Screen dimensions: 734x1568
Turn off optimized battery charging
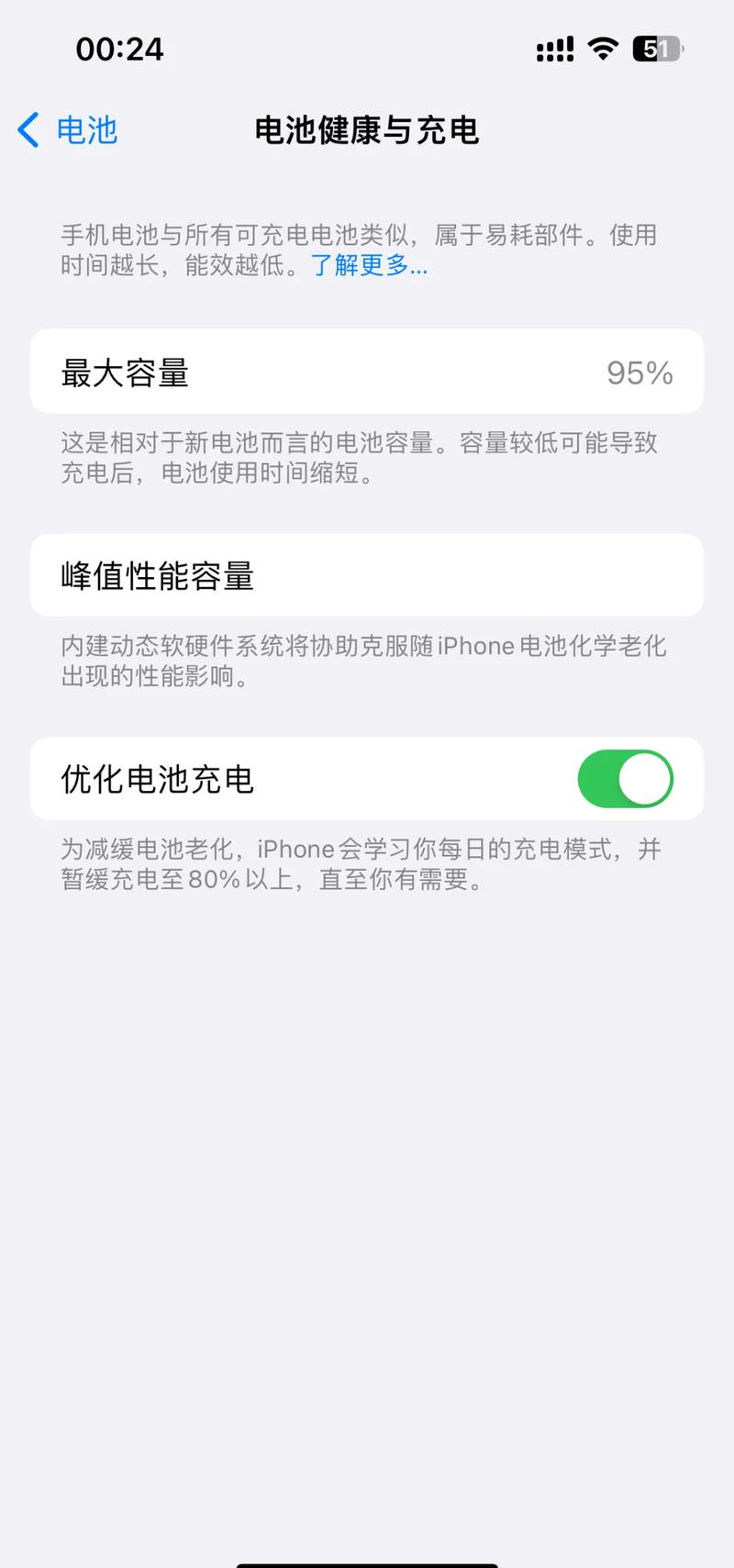[626, 778]
